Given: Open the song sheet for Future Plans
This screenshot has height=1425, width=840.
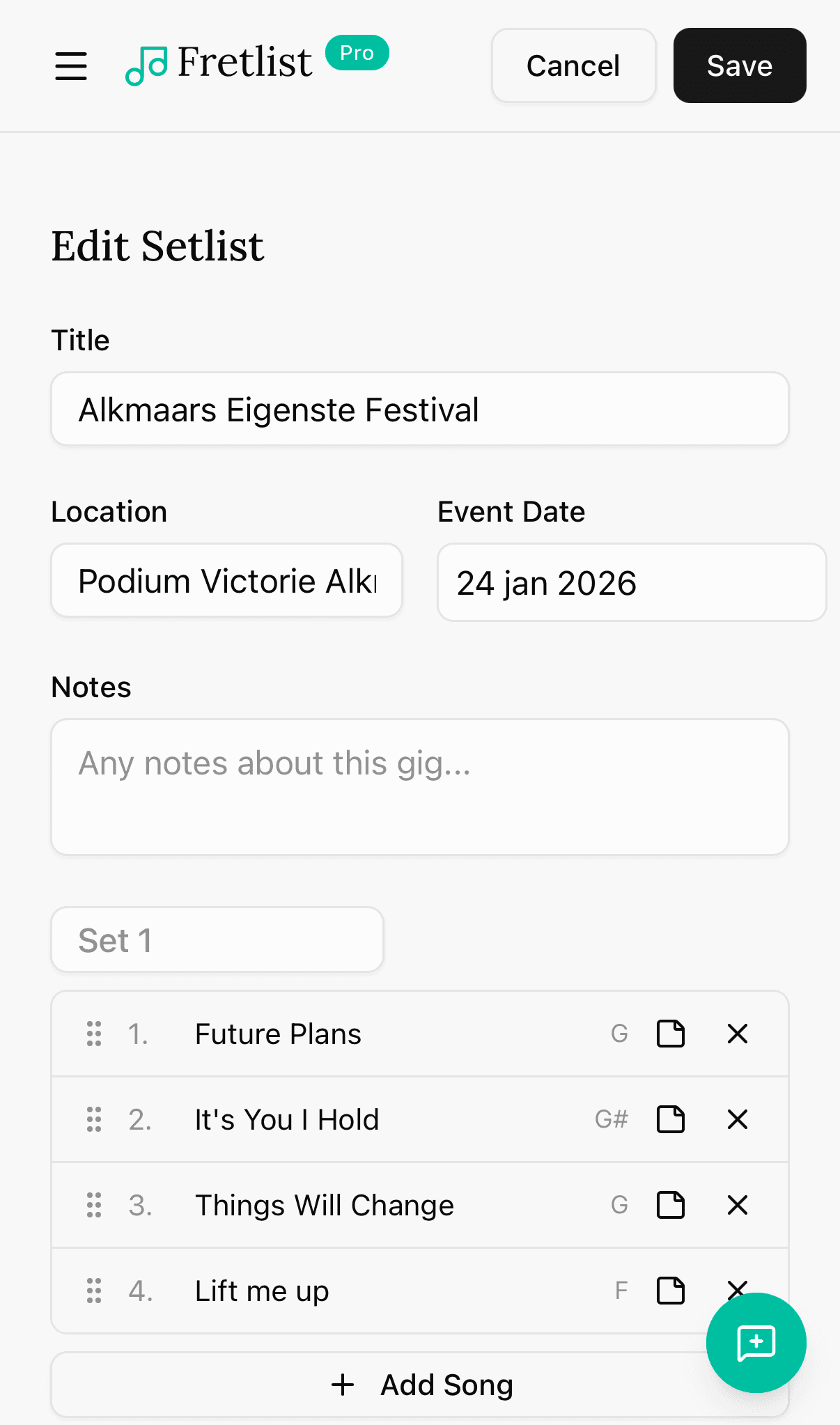Looking at the screenshot, I should [669, 1034].
